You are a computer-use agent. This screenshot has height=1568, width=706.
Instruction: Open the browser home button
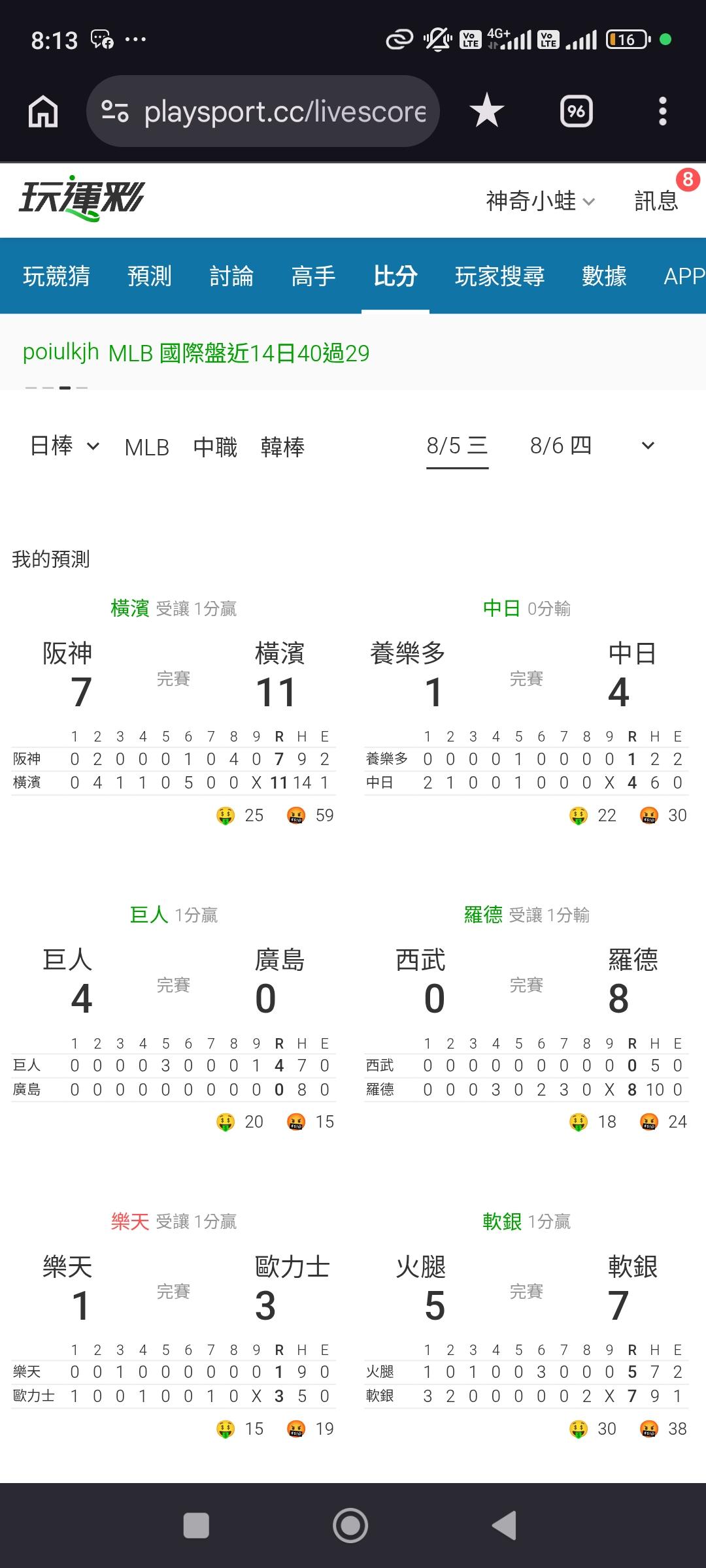pyautogui.click(x=43, y=111)
